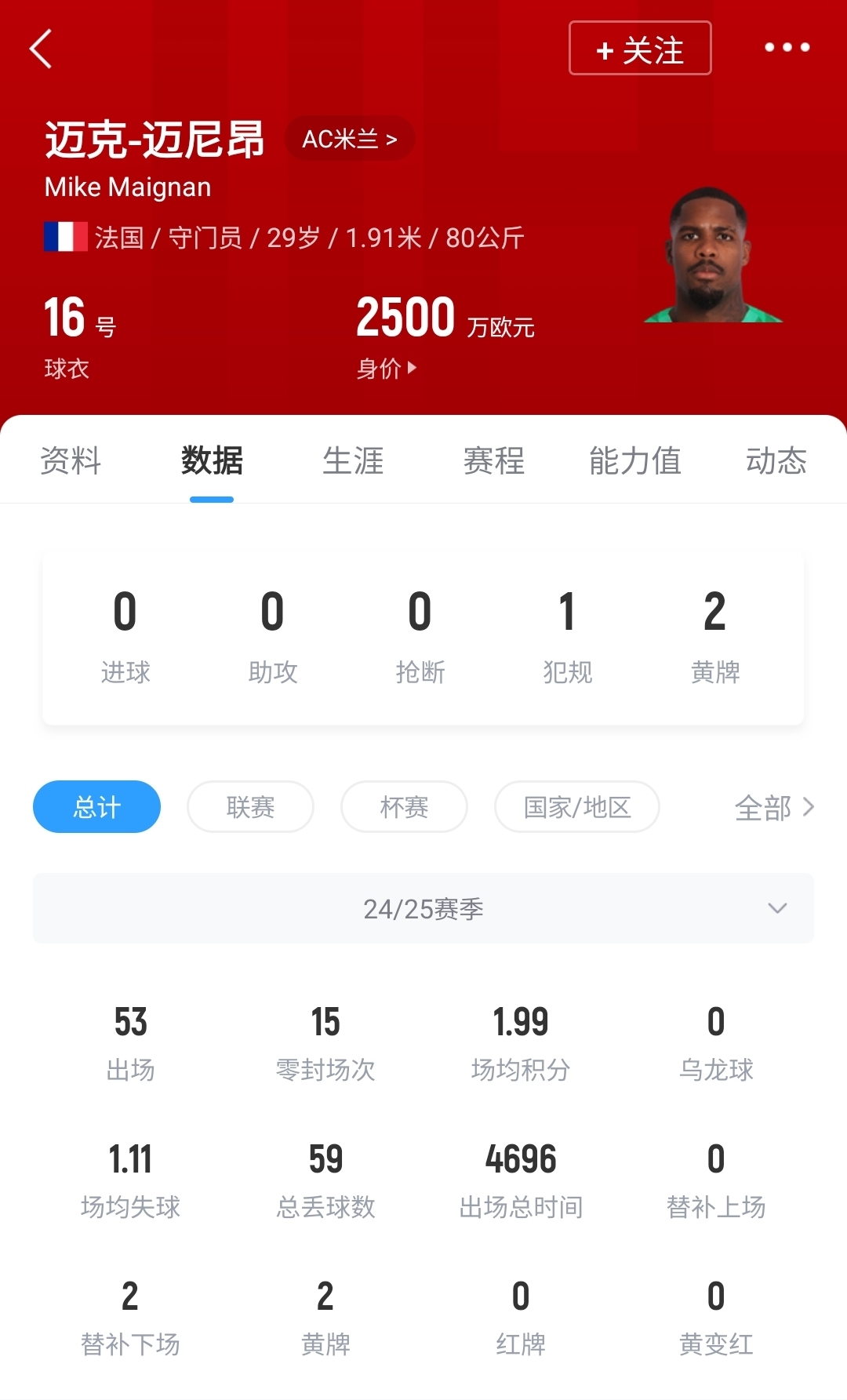Image resolution: width=847 pixels, height=1400 pixels.
Task: Open the three-dot overflow menu
Action: coord(787,48)
